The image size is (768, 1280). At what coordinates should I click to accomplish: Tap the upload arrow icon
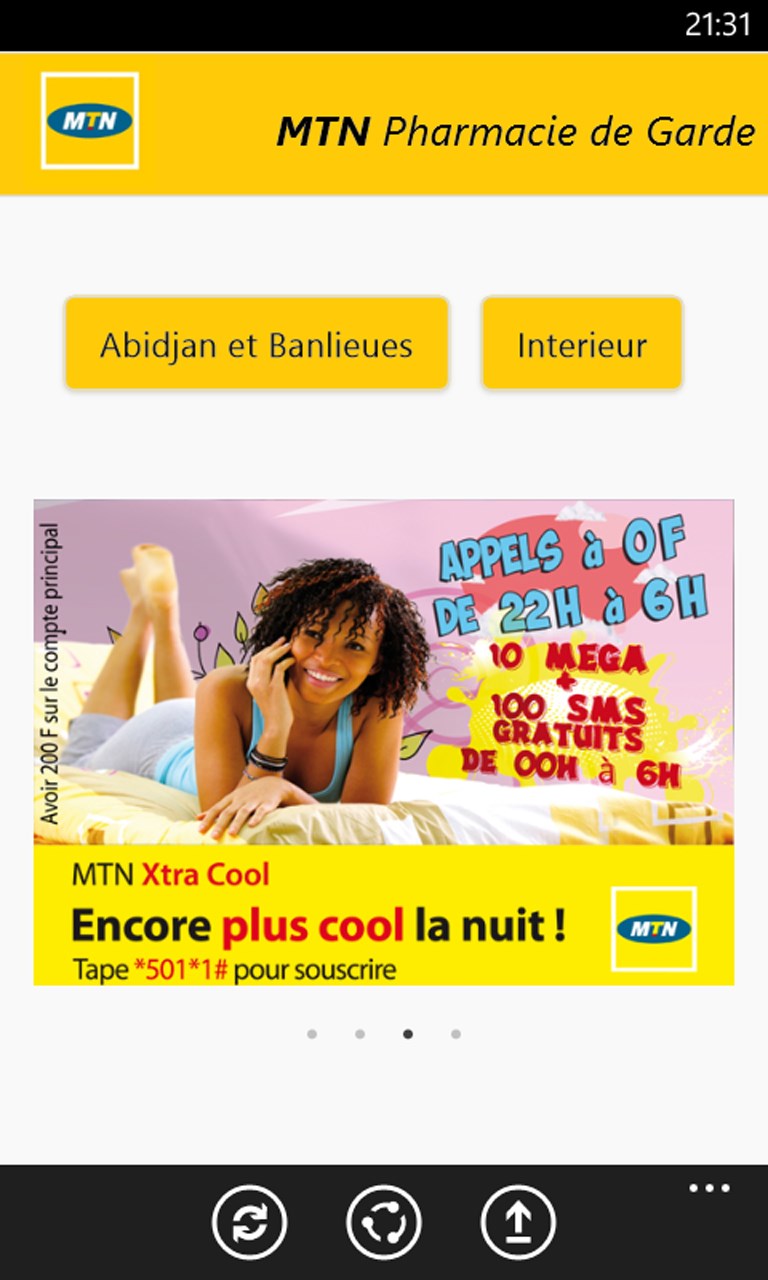[518, 1222]
